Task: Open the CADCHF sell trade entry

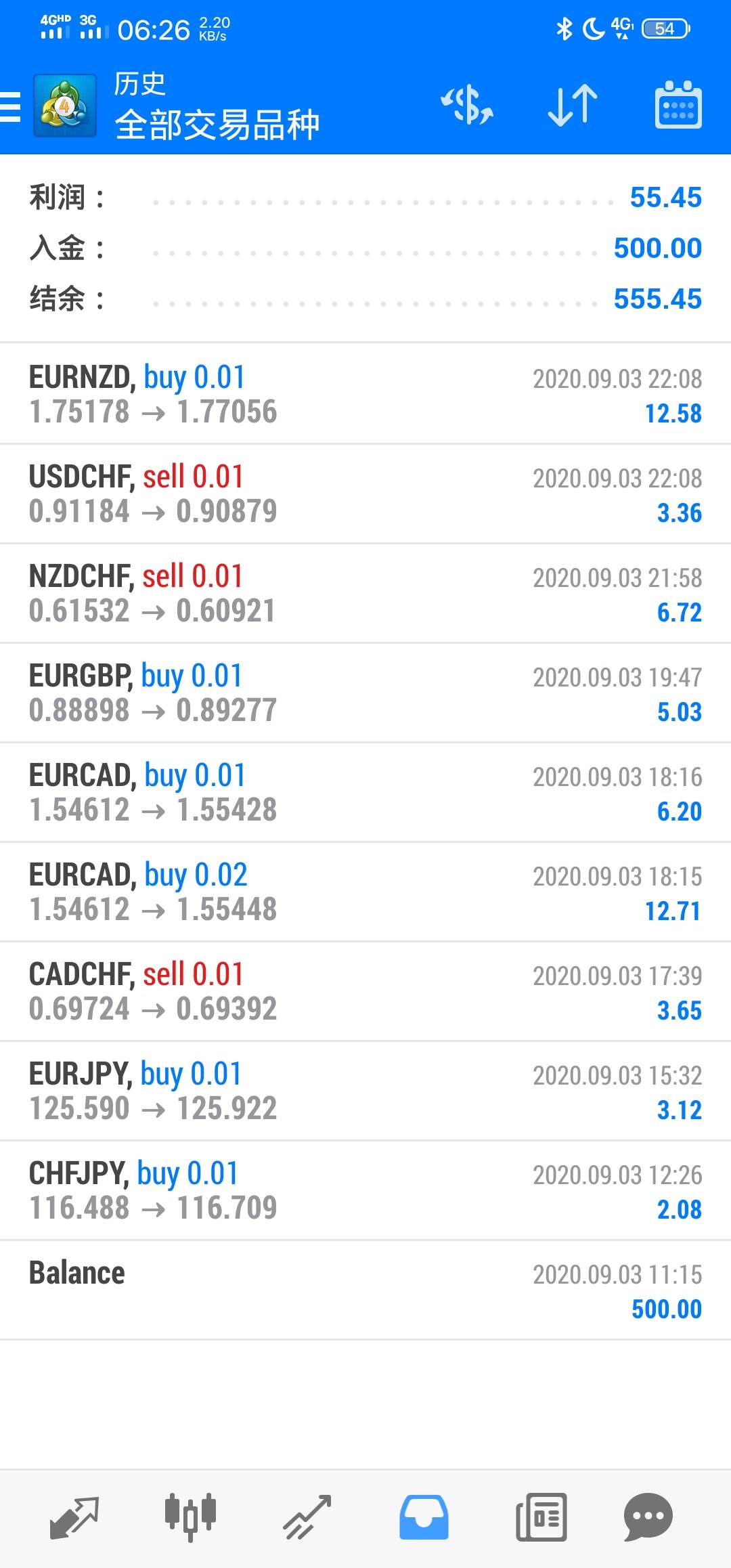Action: 365,991
